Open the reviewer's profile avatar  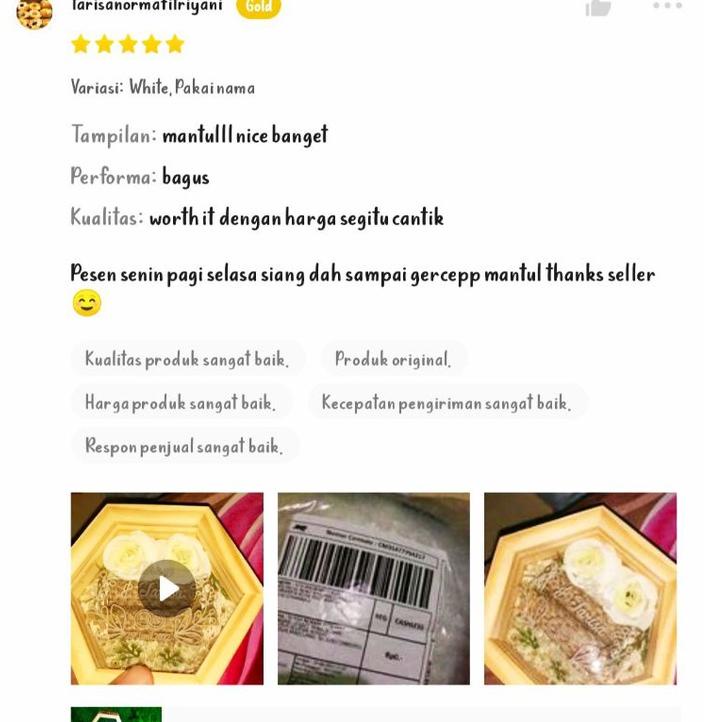pyautogui.click(x=34, y=12)
